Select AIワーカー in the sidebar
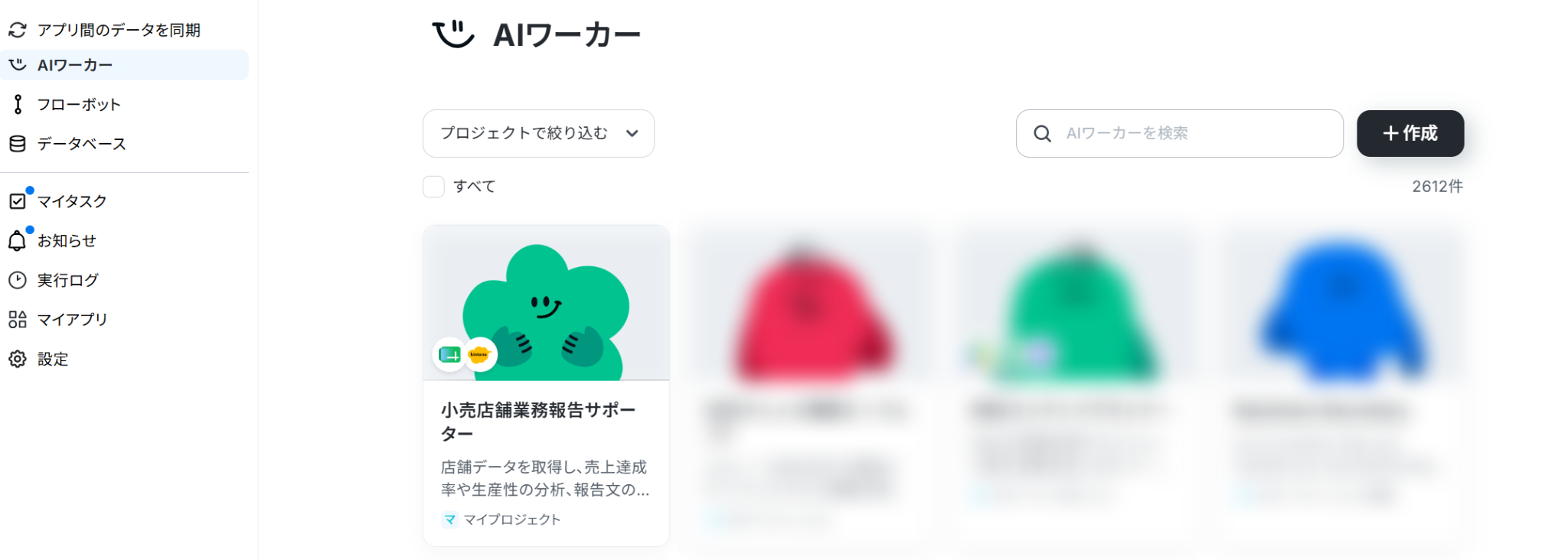Viewport: 1568px width, 560px height. pos(124,65)
